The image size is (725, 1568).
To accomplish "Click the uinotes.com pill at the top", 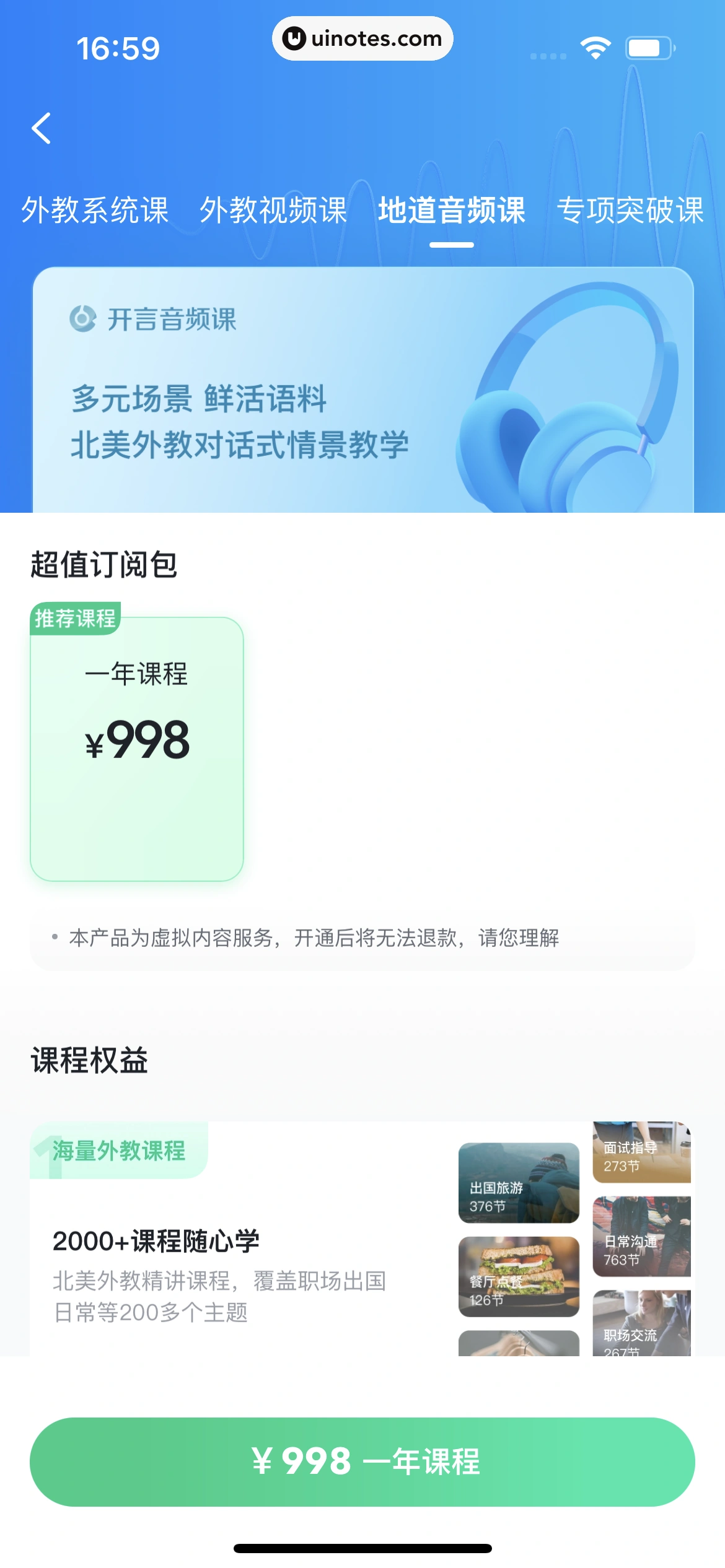I will [x=362, y=38].
